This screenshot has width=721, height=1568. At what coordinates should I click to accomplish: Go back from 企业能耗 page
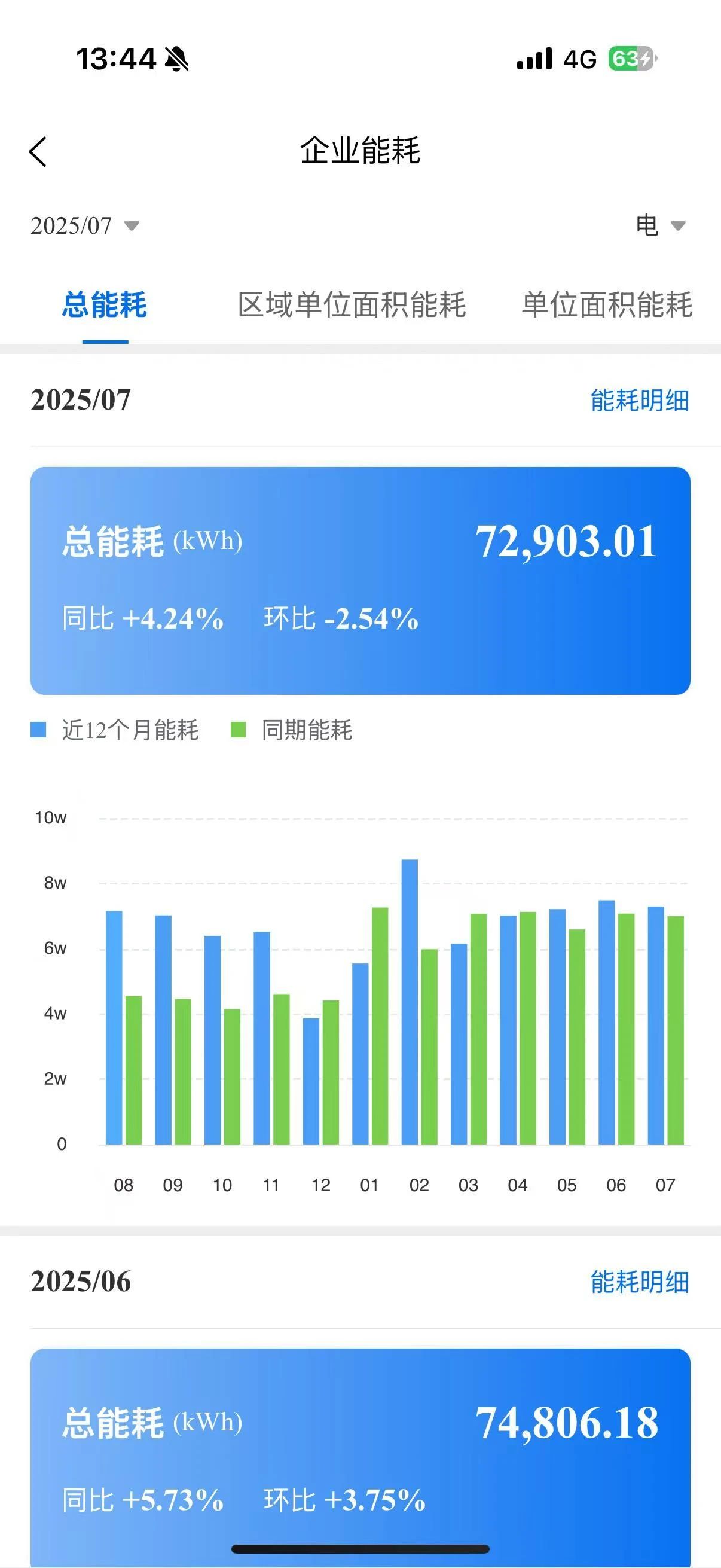click(38, 151)
